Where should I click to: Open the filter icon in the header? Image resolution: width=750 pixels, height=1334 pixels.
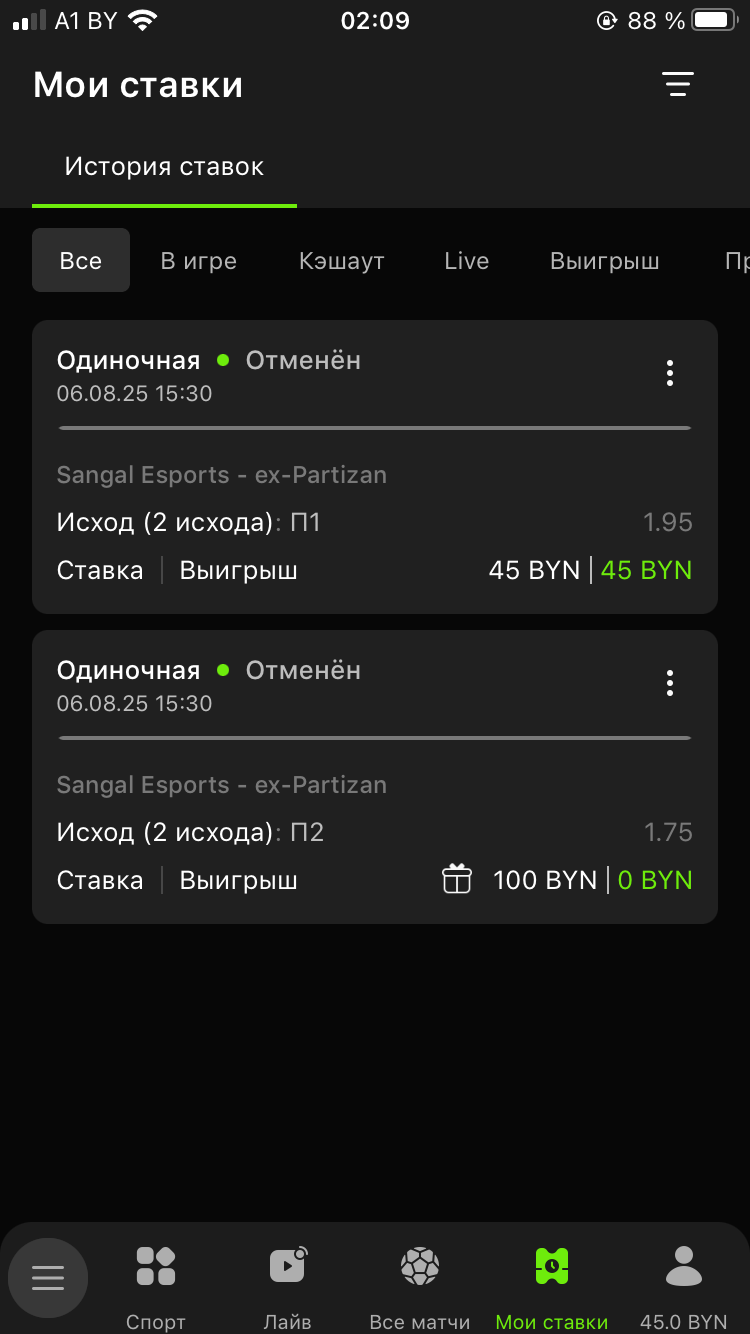tap(678, 84)
